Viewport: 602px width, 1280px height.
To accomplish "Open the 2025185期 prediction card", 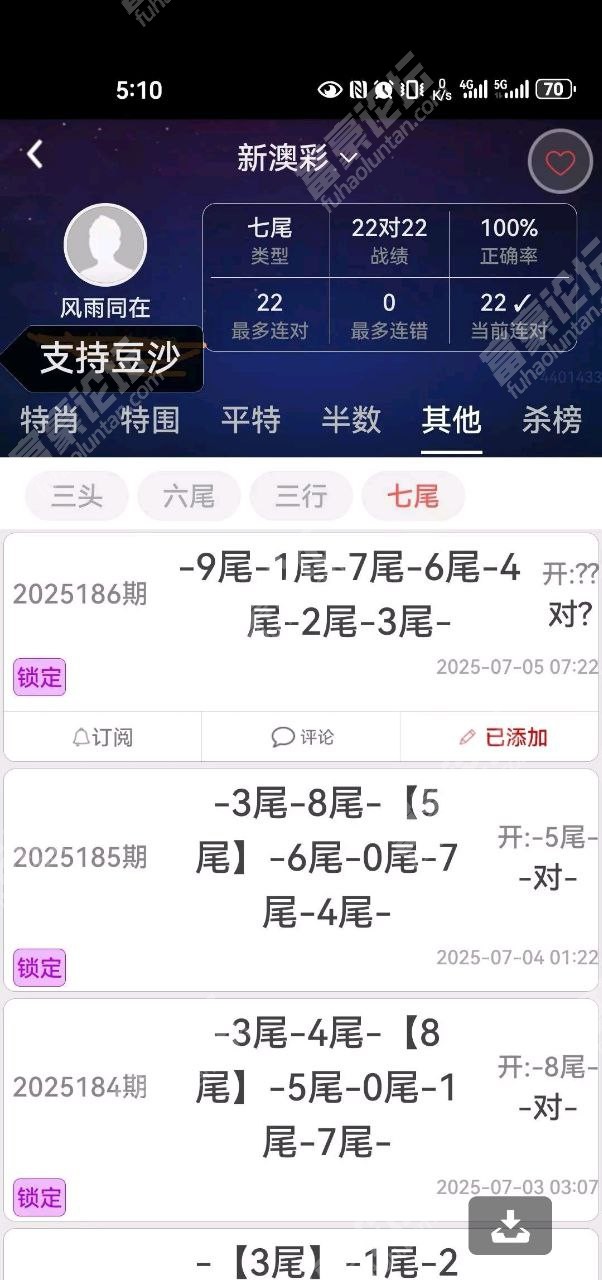I will click(x=300, y=858).
